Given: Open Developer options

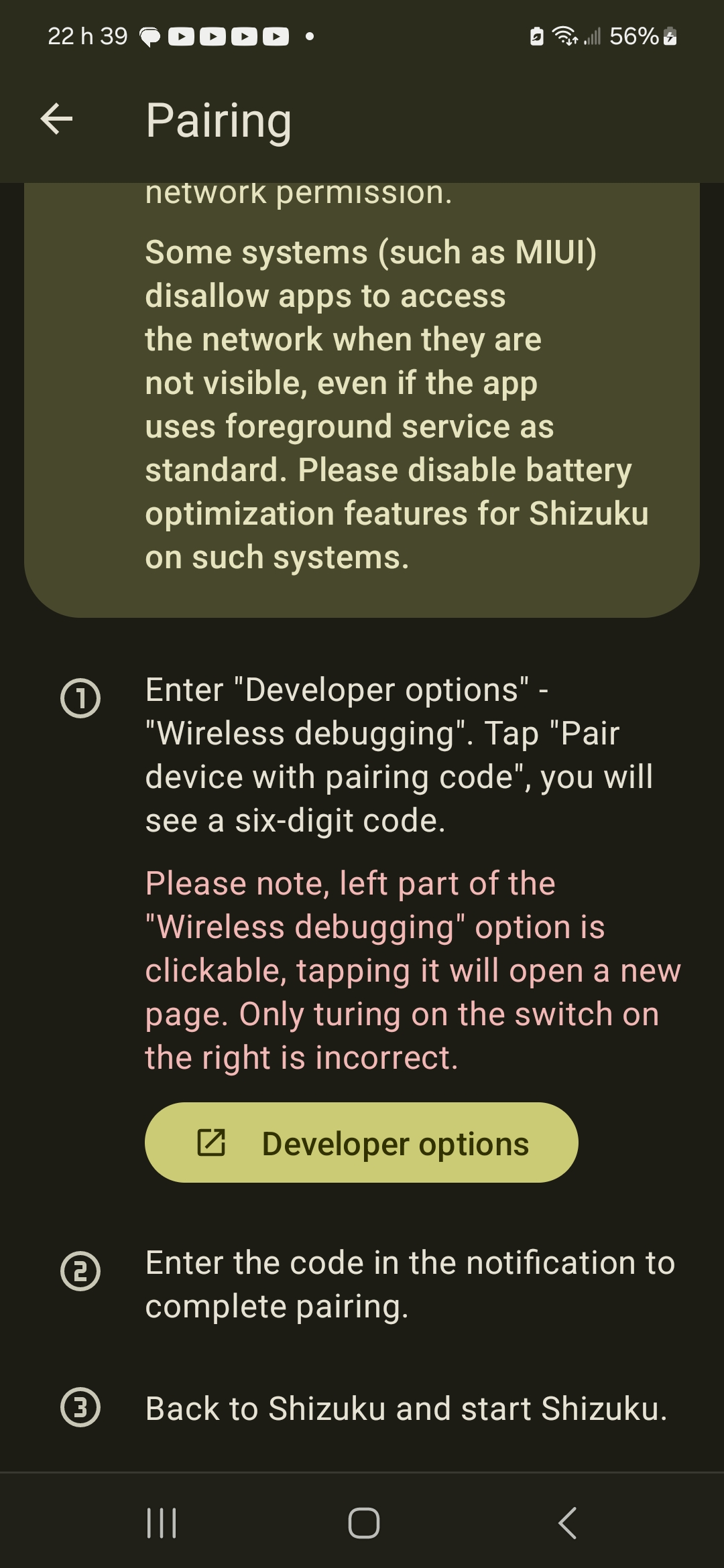Looking at the screenshot, I should pos(361,1143).
